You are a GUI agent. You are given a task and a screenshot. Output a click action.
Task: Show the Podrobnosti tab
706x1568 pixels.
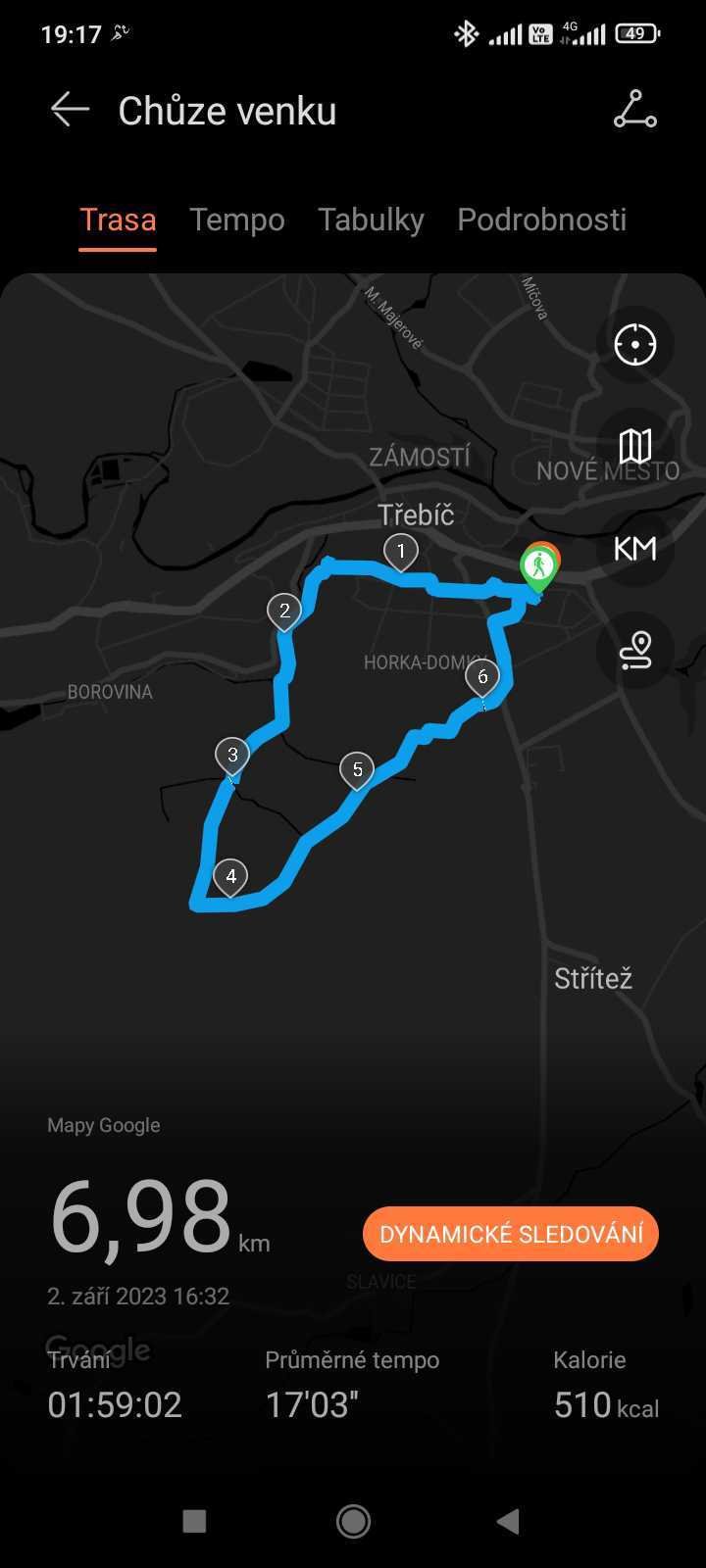click(x=541, y=220)
